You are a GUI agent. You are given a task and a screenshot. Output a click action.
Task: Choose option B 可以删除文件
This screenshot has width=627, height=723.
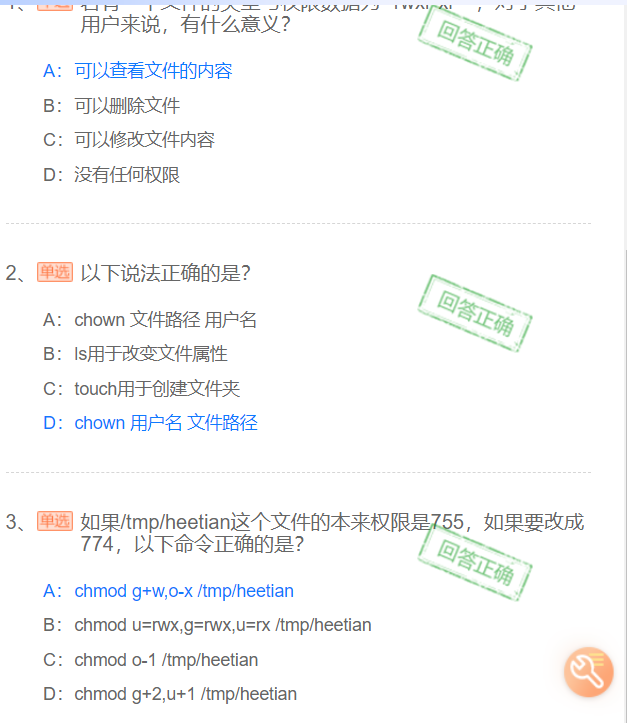pos(112,106)
